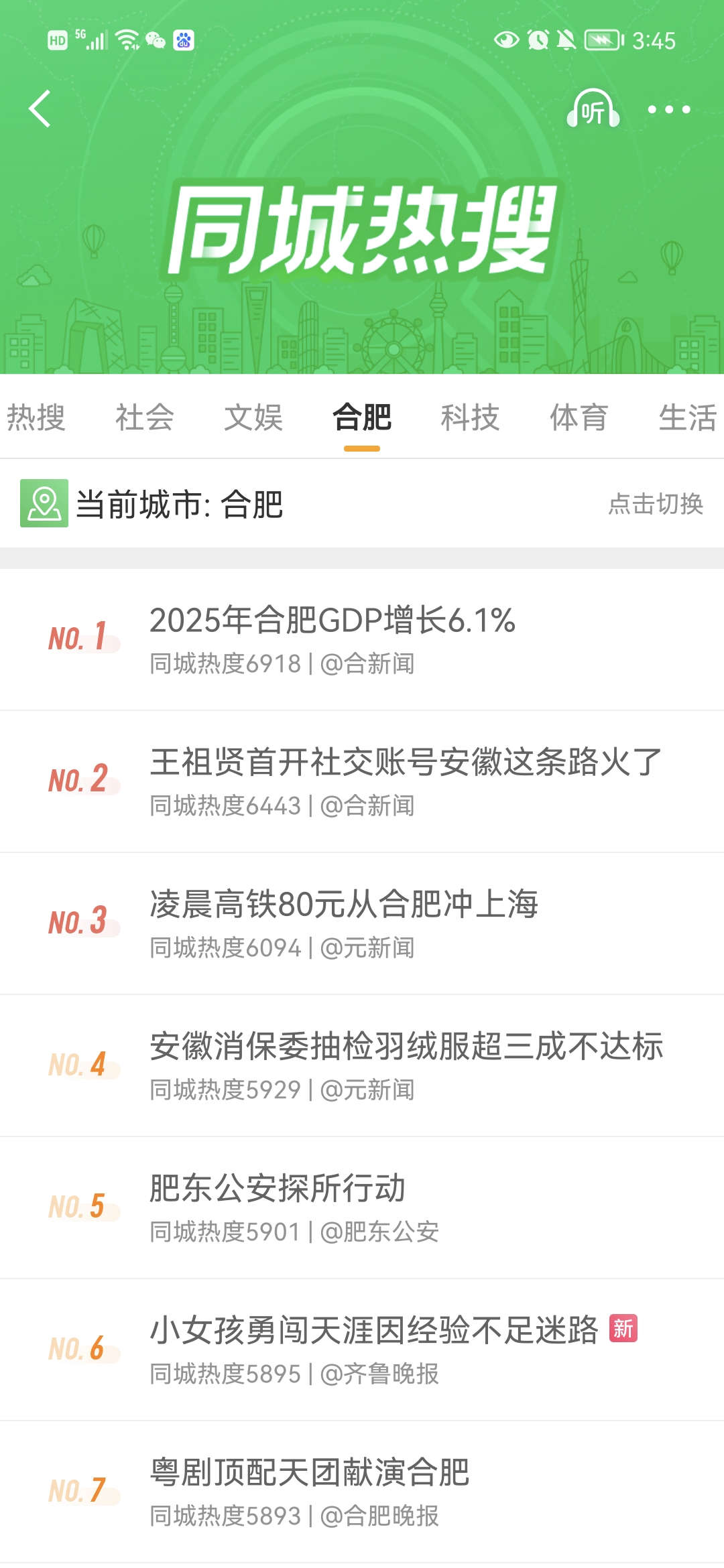This screenshot has height=1568, width=724.
Task: Open 凌晨高铁80元从合肥冲上海
Action: pyautogui.click(x=362, y=923)
